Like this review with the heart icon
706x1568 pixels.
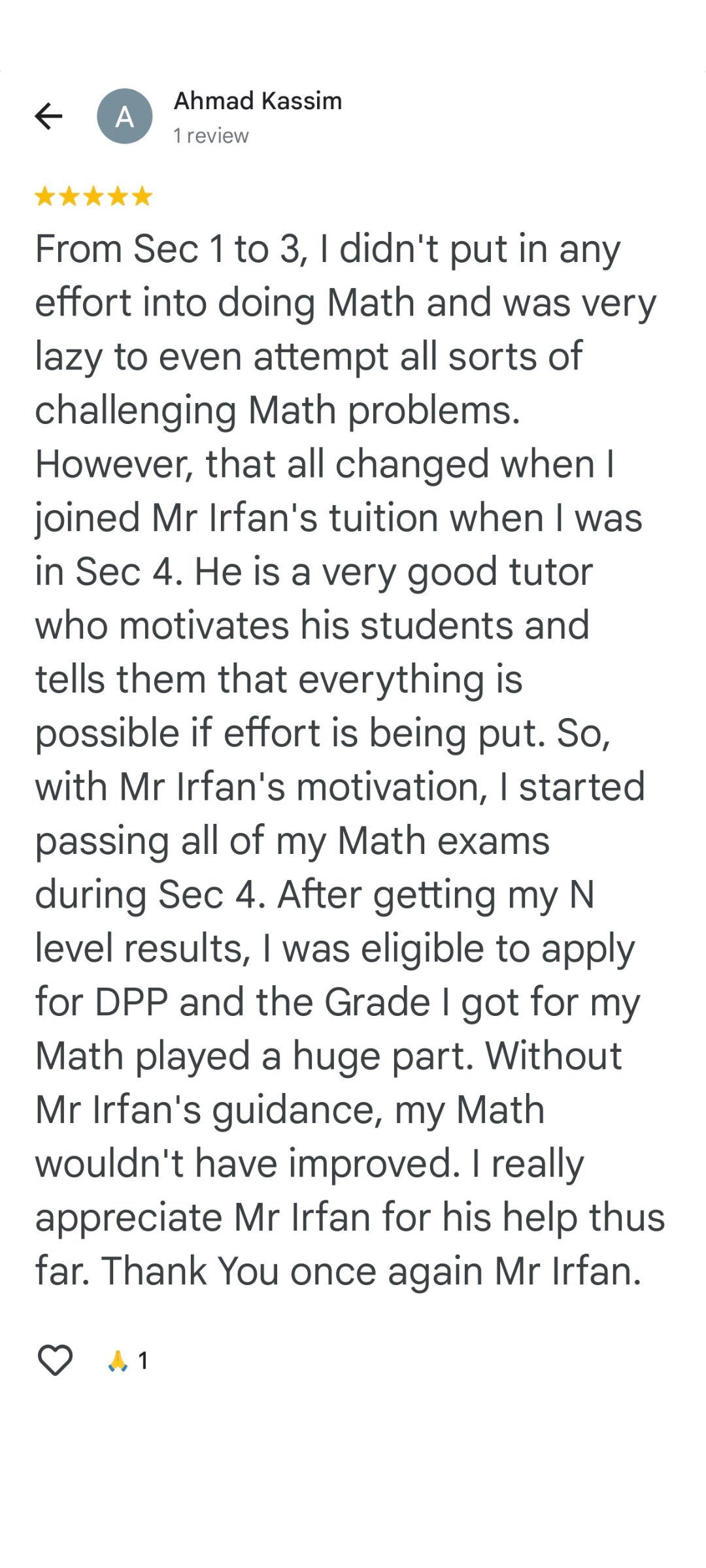[x=55, y=1360]
